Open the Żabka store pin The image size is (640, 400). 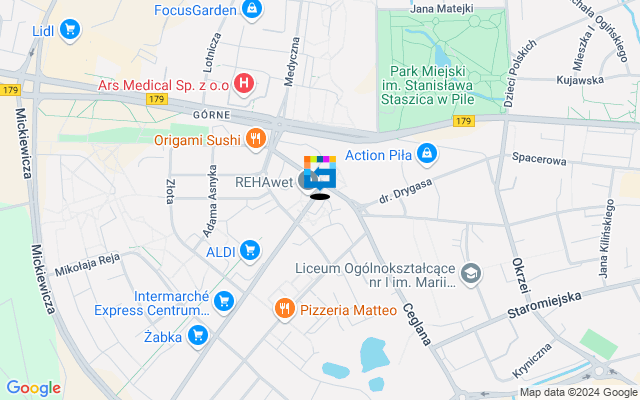198,336
